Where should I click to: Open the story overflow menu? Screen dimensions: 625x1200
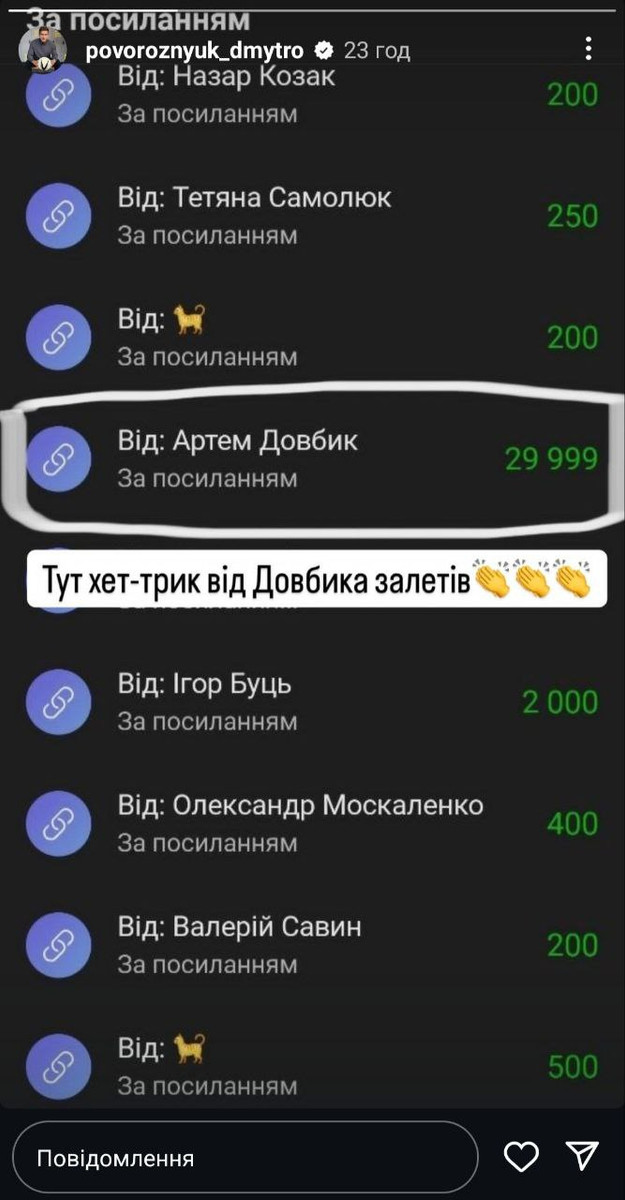(x=590, y=48)
